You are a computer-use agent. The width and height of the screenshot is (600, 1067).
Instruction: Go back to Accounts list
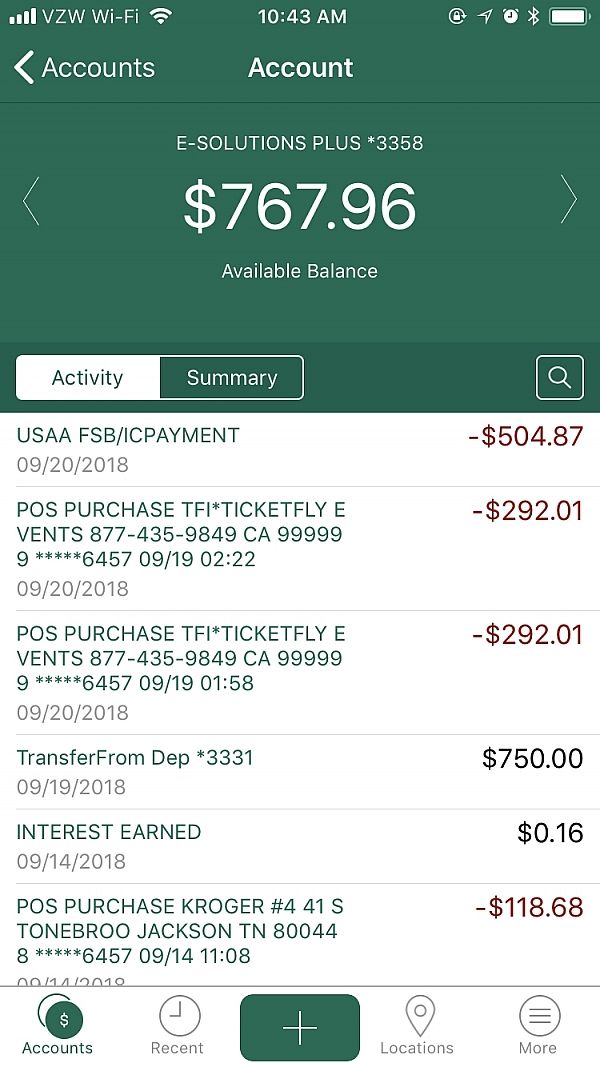click(x=84, y=68)
